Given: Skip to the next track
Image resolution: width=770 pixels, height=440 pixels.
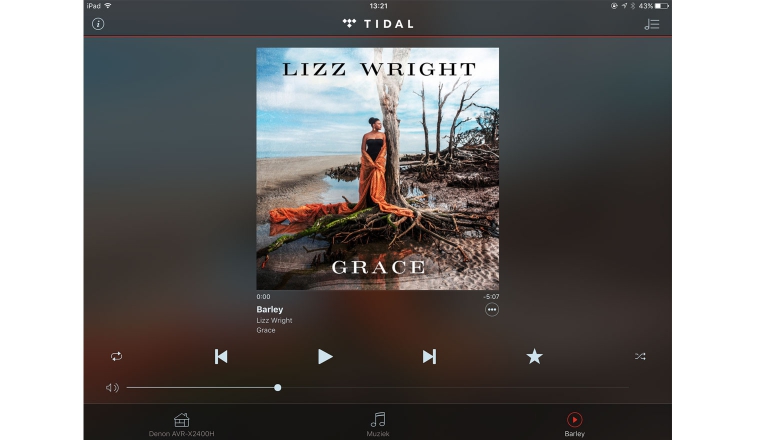Looking at the screenshot, I should [x=429, y=356].
